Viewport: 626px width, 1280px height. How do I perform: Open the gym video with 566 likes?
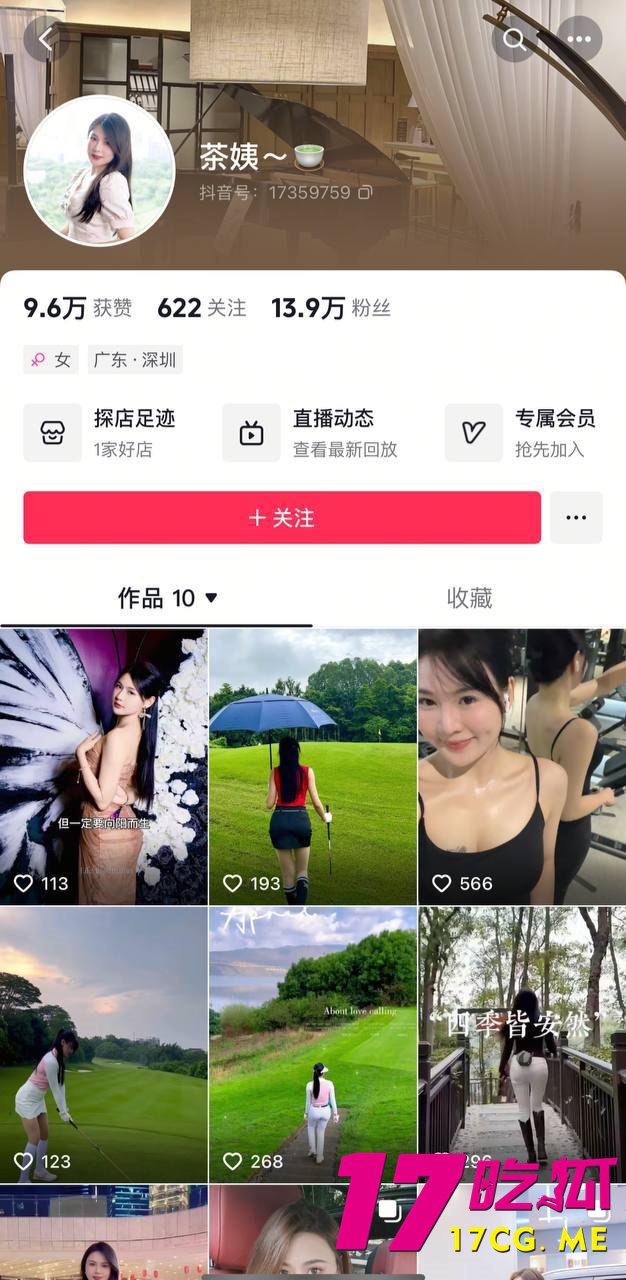521,766
